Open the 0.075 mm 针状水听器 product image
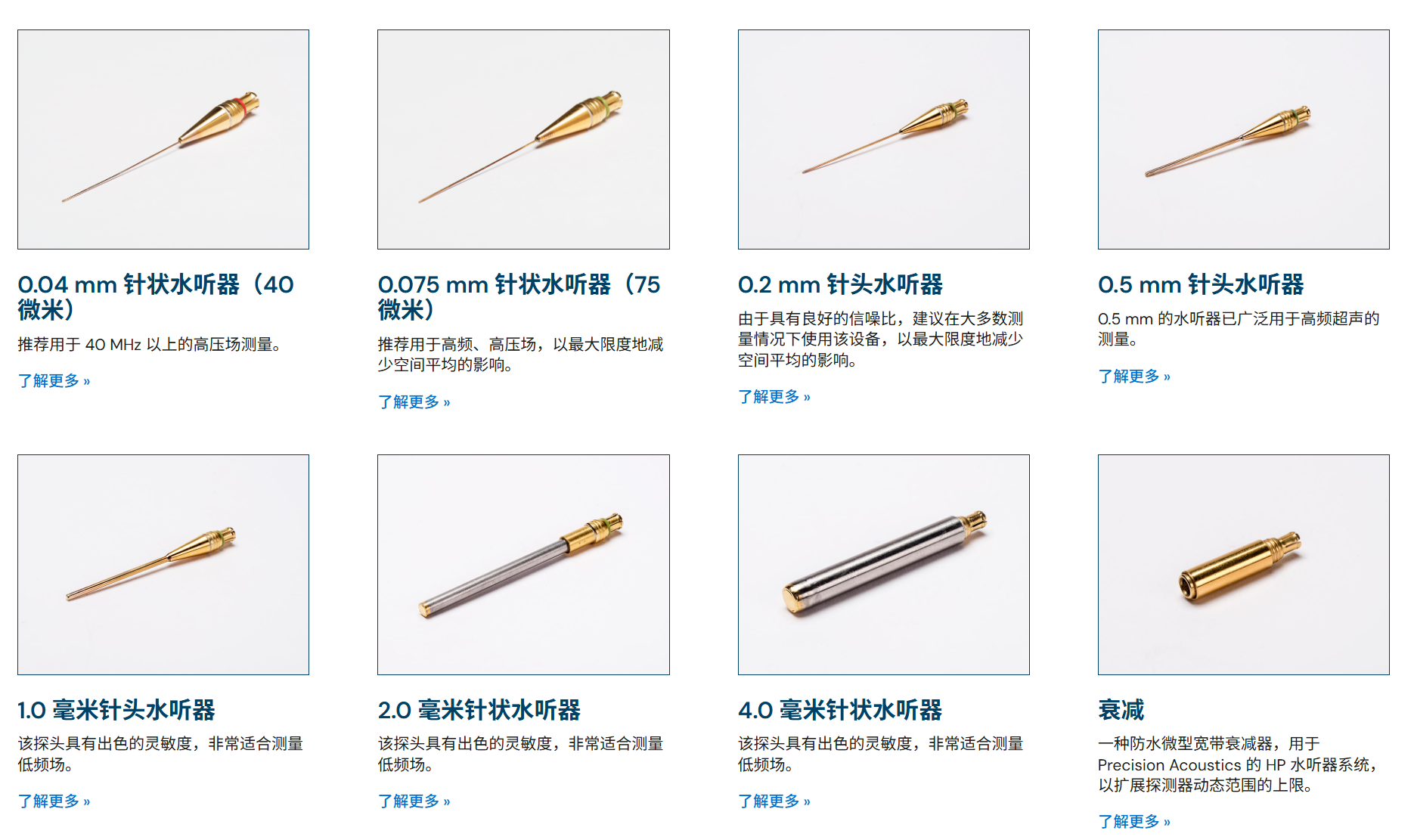 [x=523, y=140]
